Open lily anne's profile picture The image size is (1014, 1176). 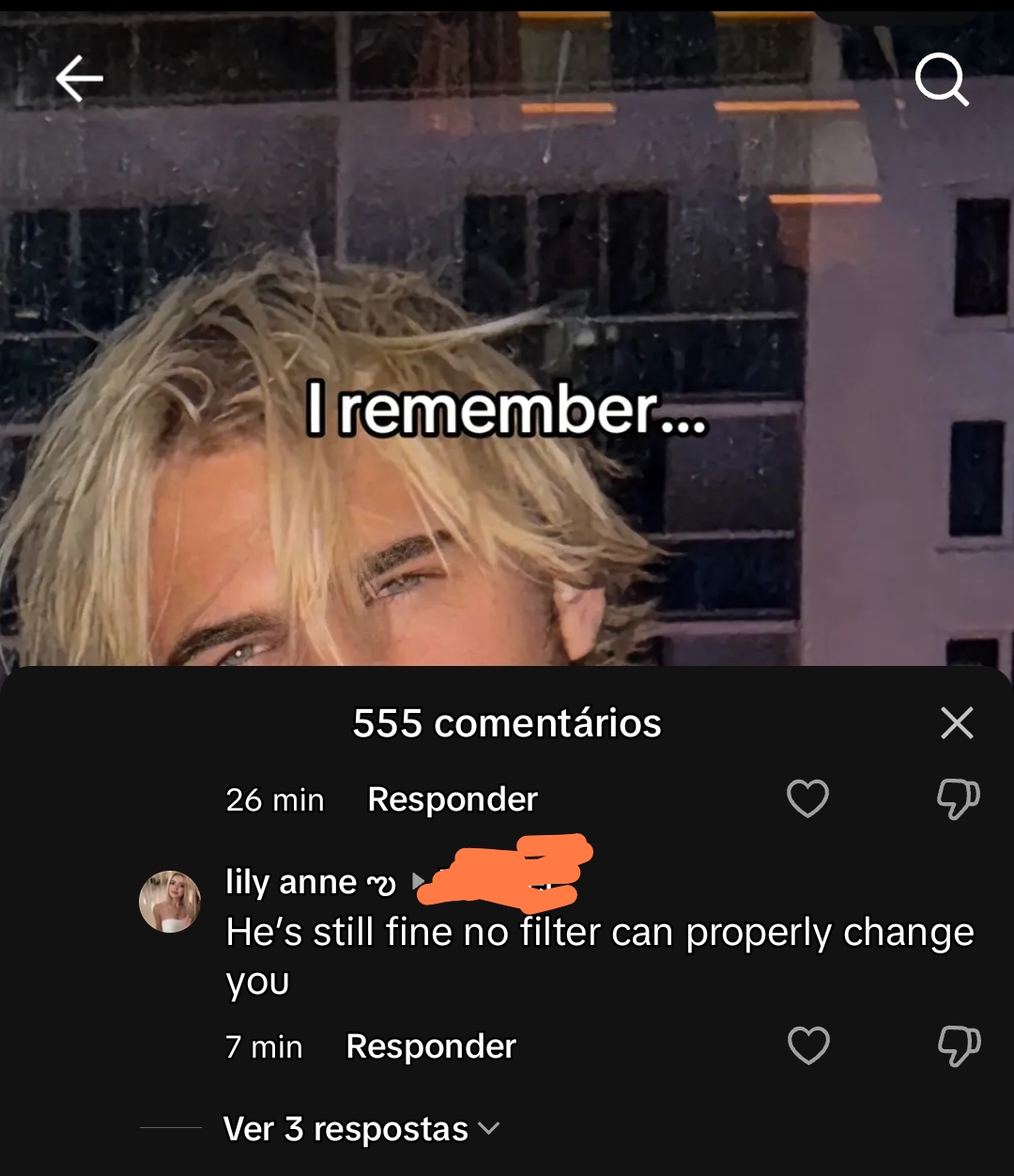[x=170, y=902]
